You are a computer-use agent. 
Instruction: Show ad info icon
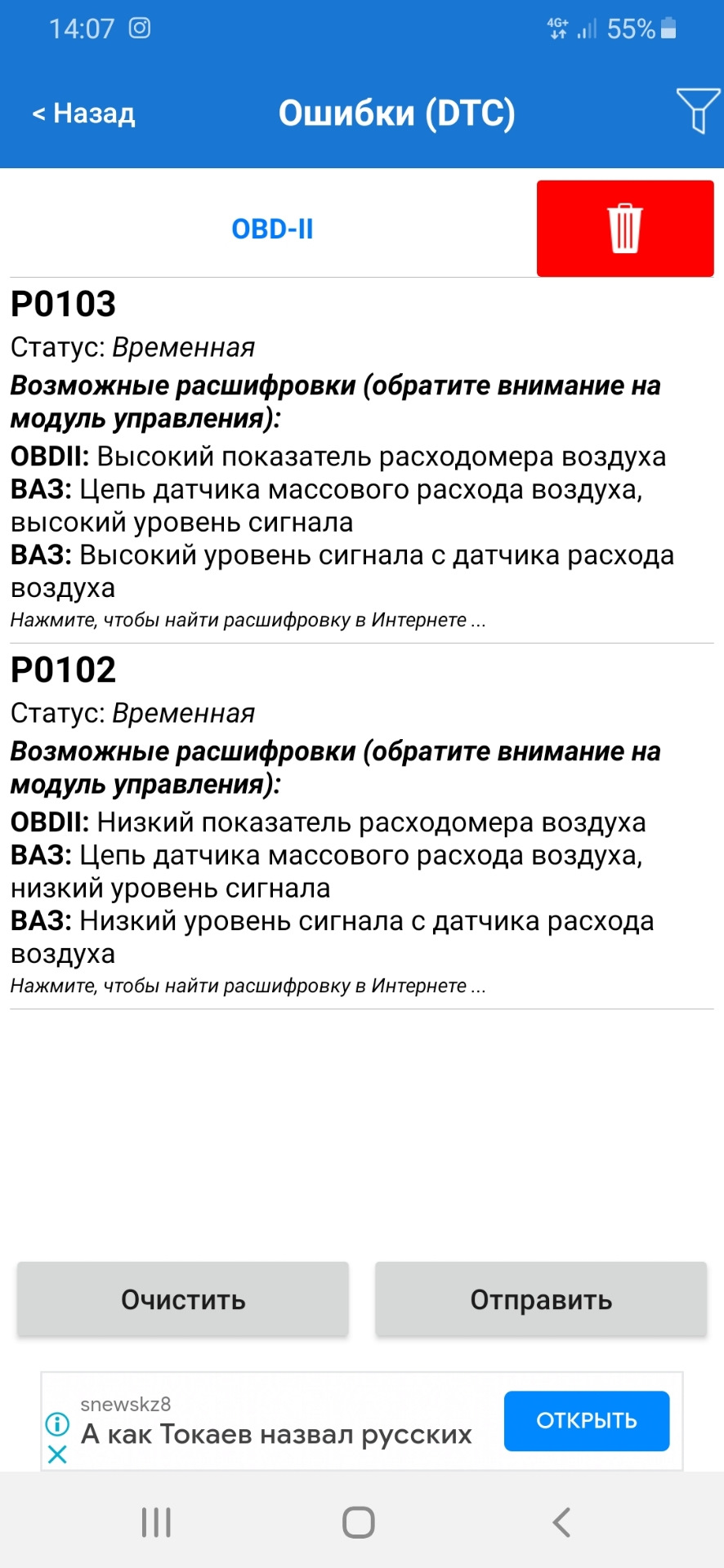pos(57,1424)
